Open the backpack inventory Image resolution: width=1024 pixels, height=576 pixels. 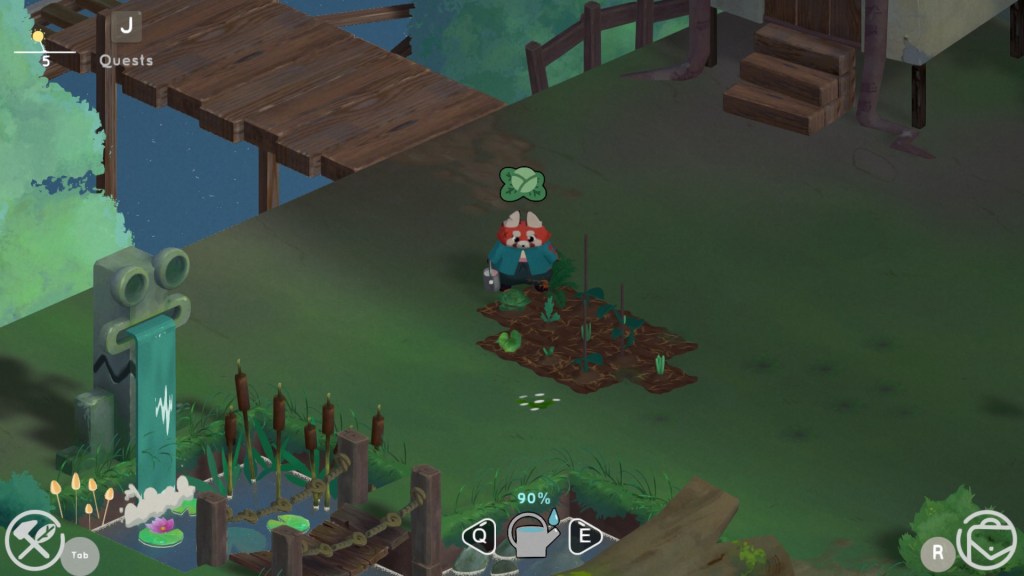(x=986, y=541)
